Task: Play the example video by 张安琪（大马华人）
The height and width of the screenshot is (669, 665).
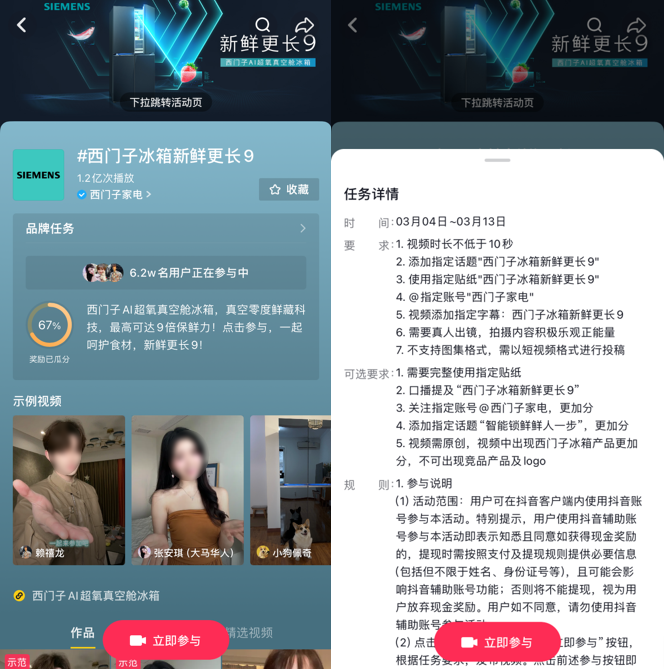Action: (187, 490)
